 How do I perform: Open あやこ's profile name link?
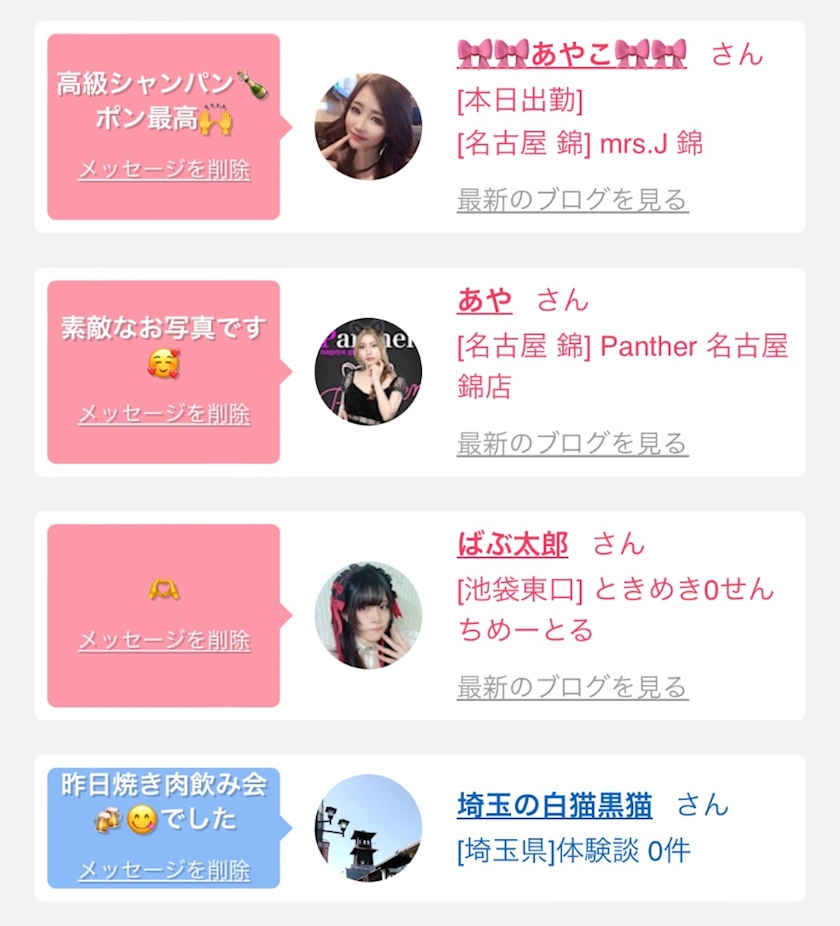tap(571, 53)
